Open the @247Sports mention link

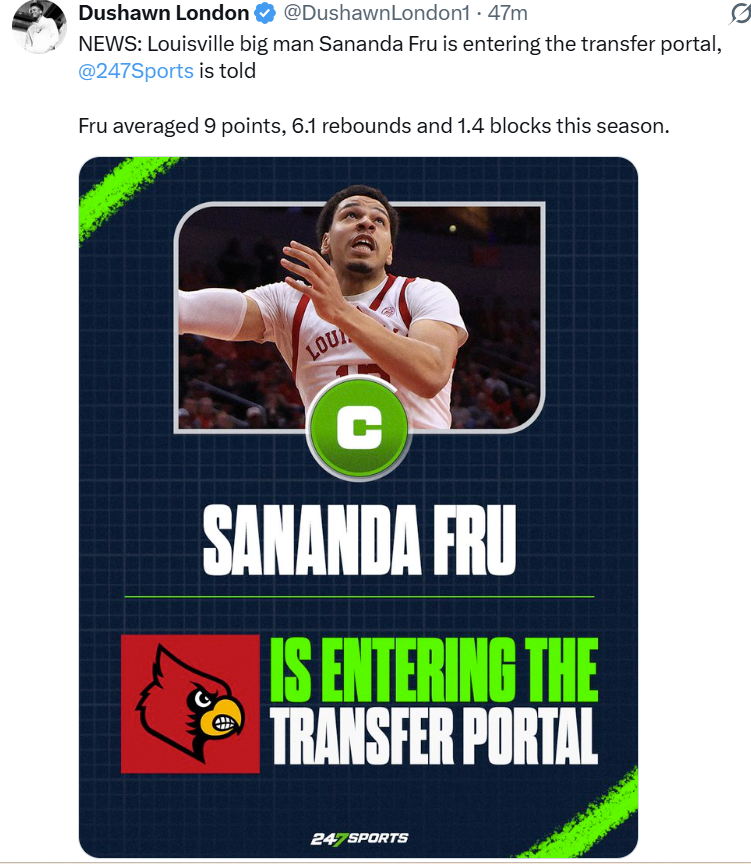pos(136,70)
